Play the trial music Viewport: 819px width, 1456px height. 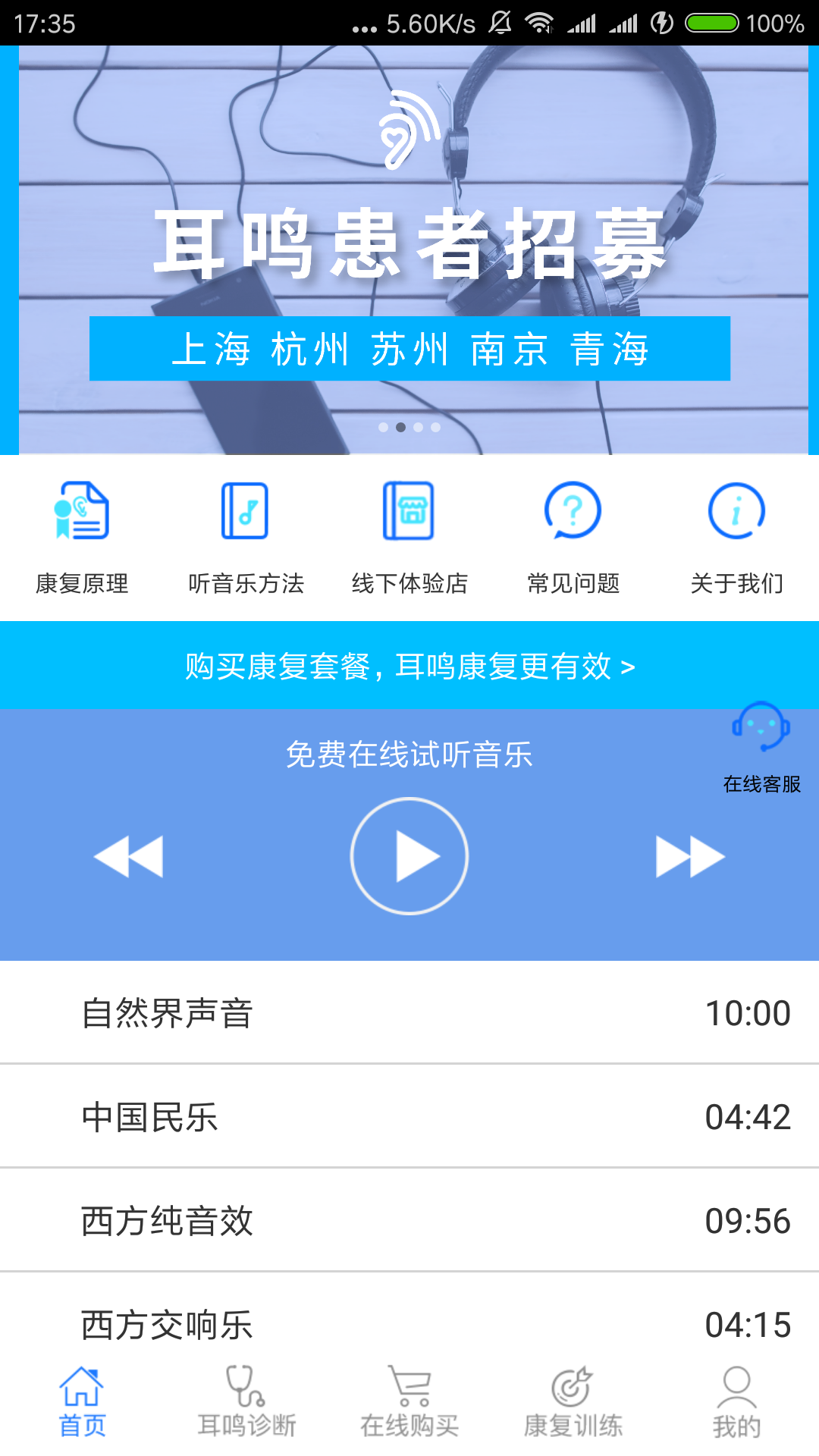pos(409,856)
